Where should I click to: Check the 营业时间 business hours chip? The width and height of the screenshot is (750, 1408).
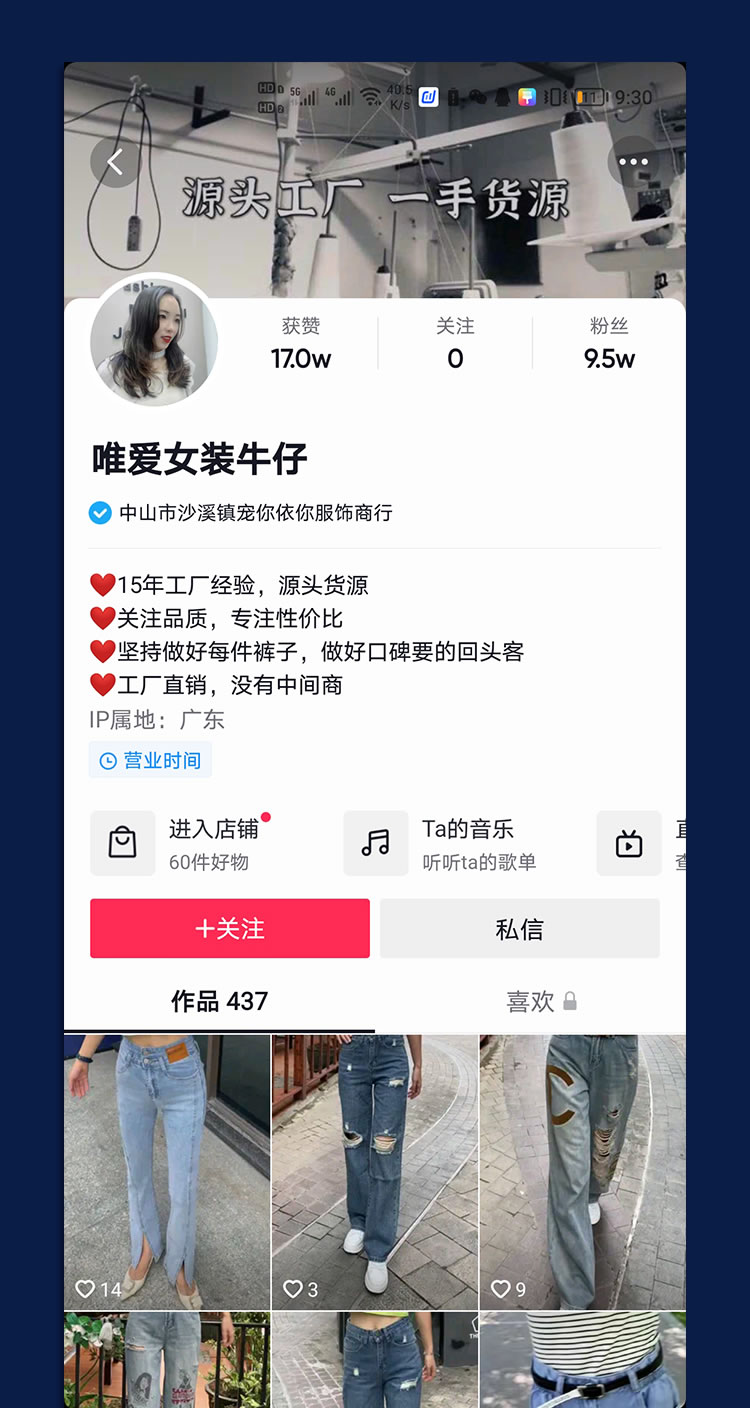point(150,761)
